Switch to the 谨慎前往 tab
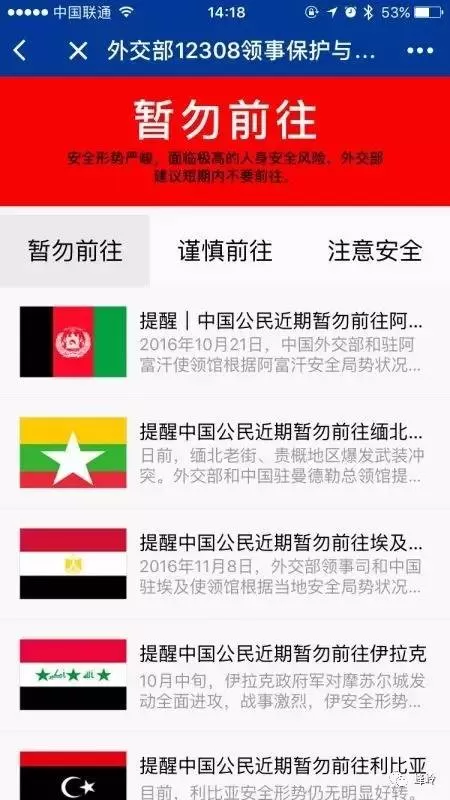 [x=225, y=251]
